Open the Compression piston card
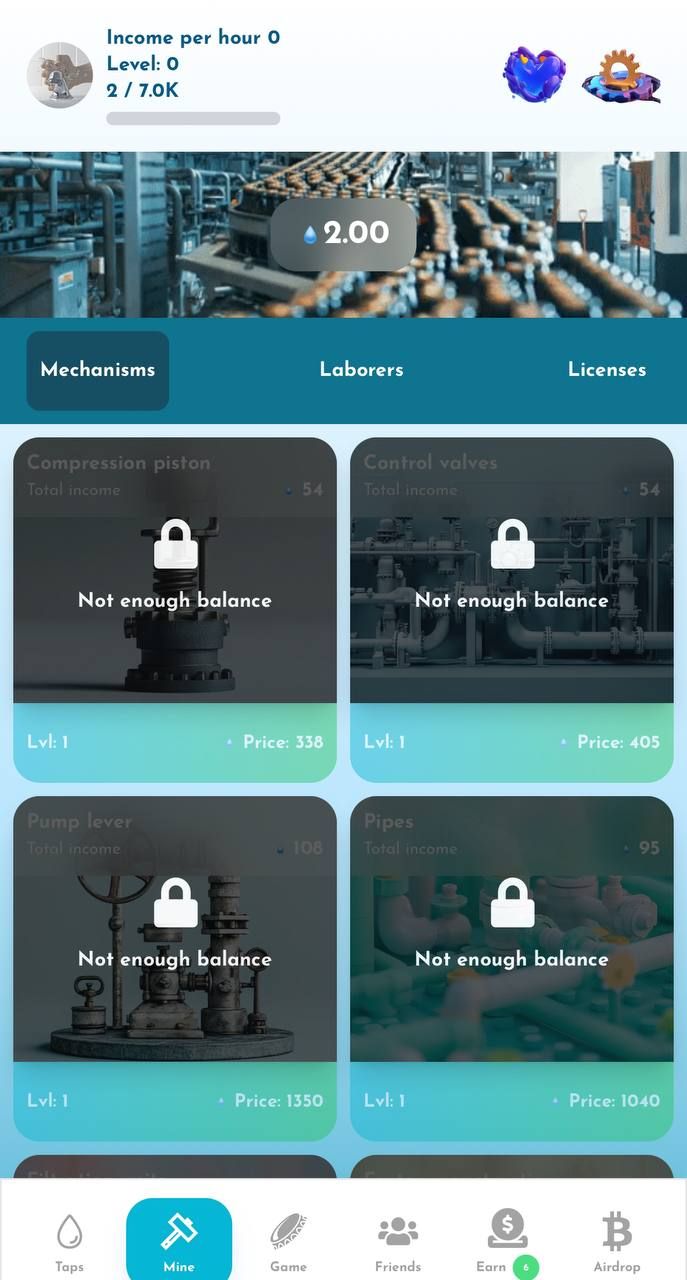The width and height of the screenshot is (687, 1280). pos(175,609)
